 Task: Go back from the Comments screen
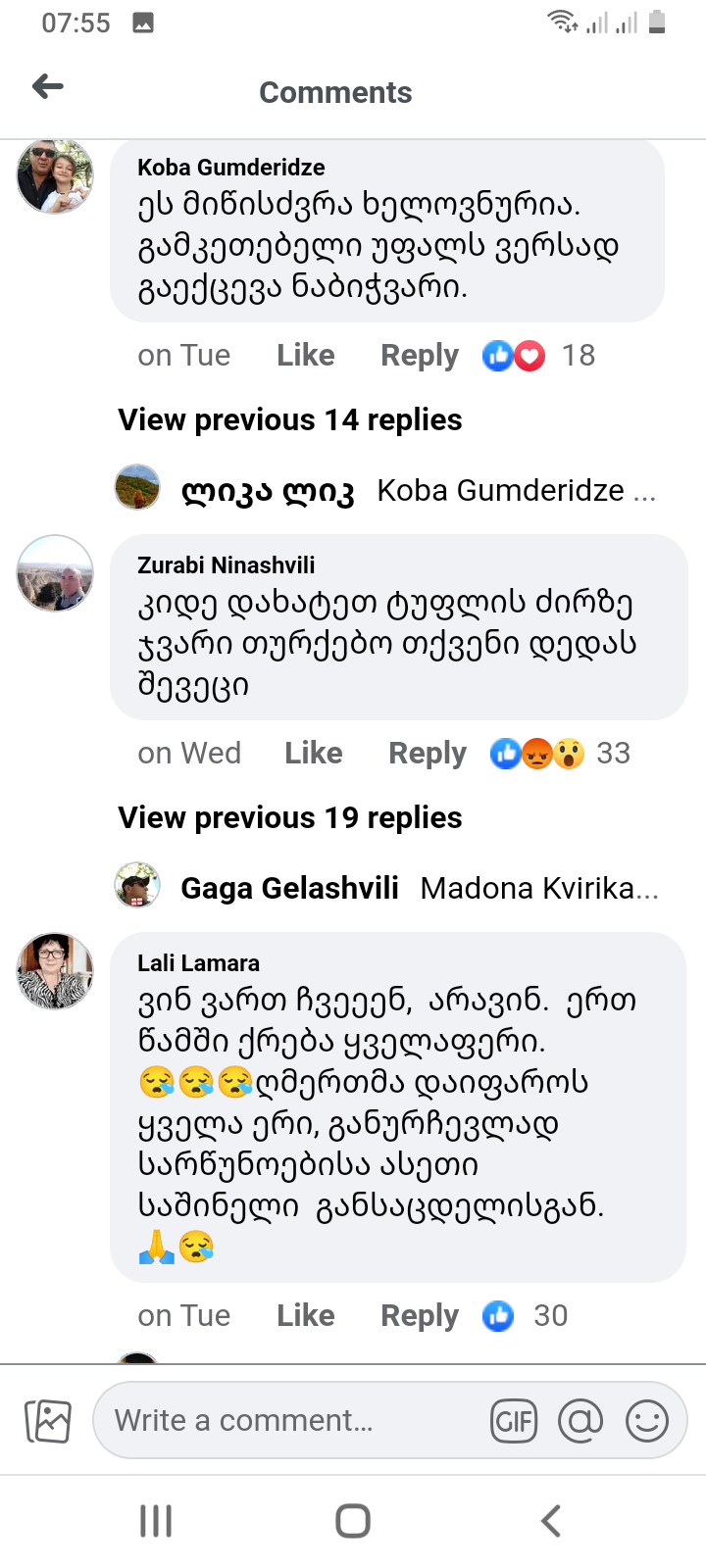47,87
